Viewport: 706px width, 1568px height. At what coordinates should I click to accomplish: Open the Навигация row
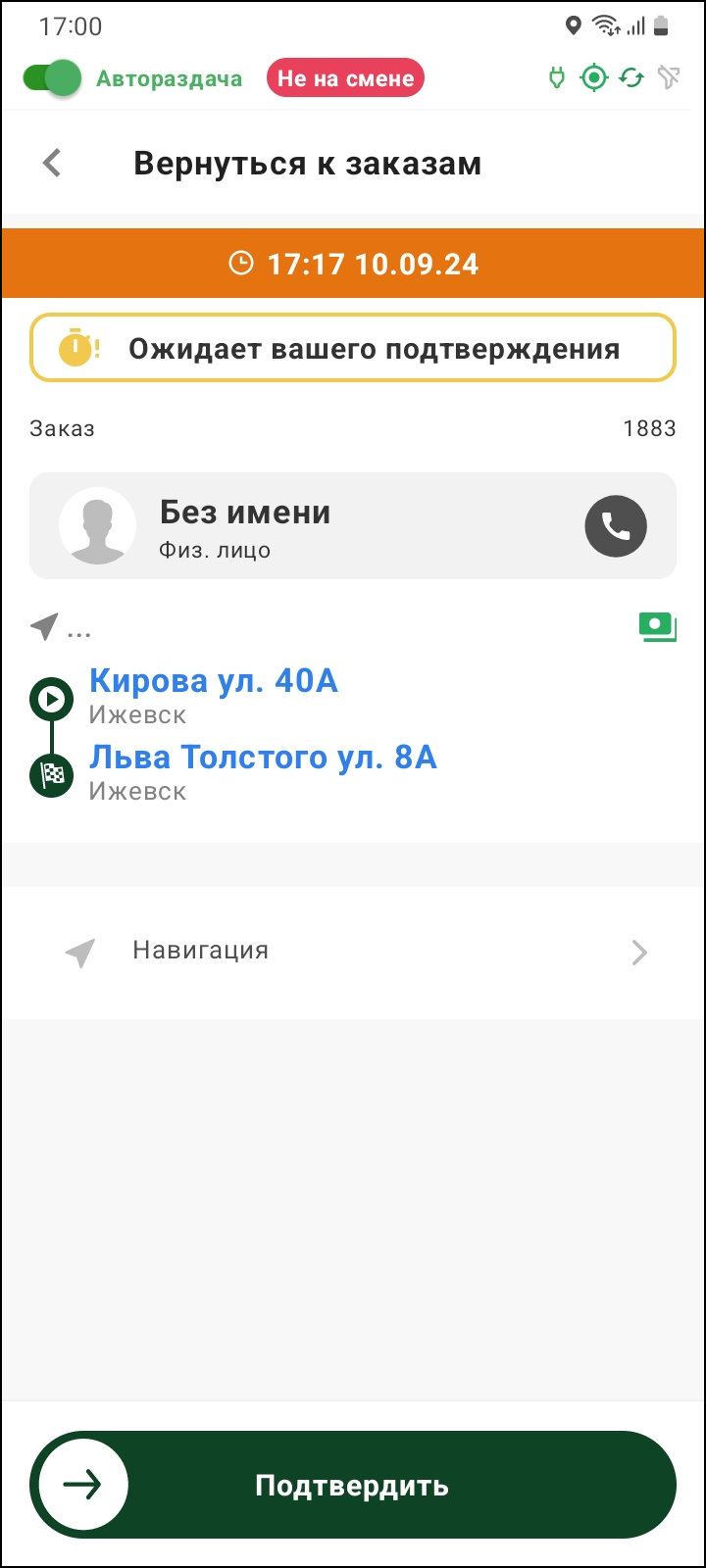353,952
